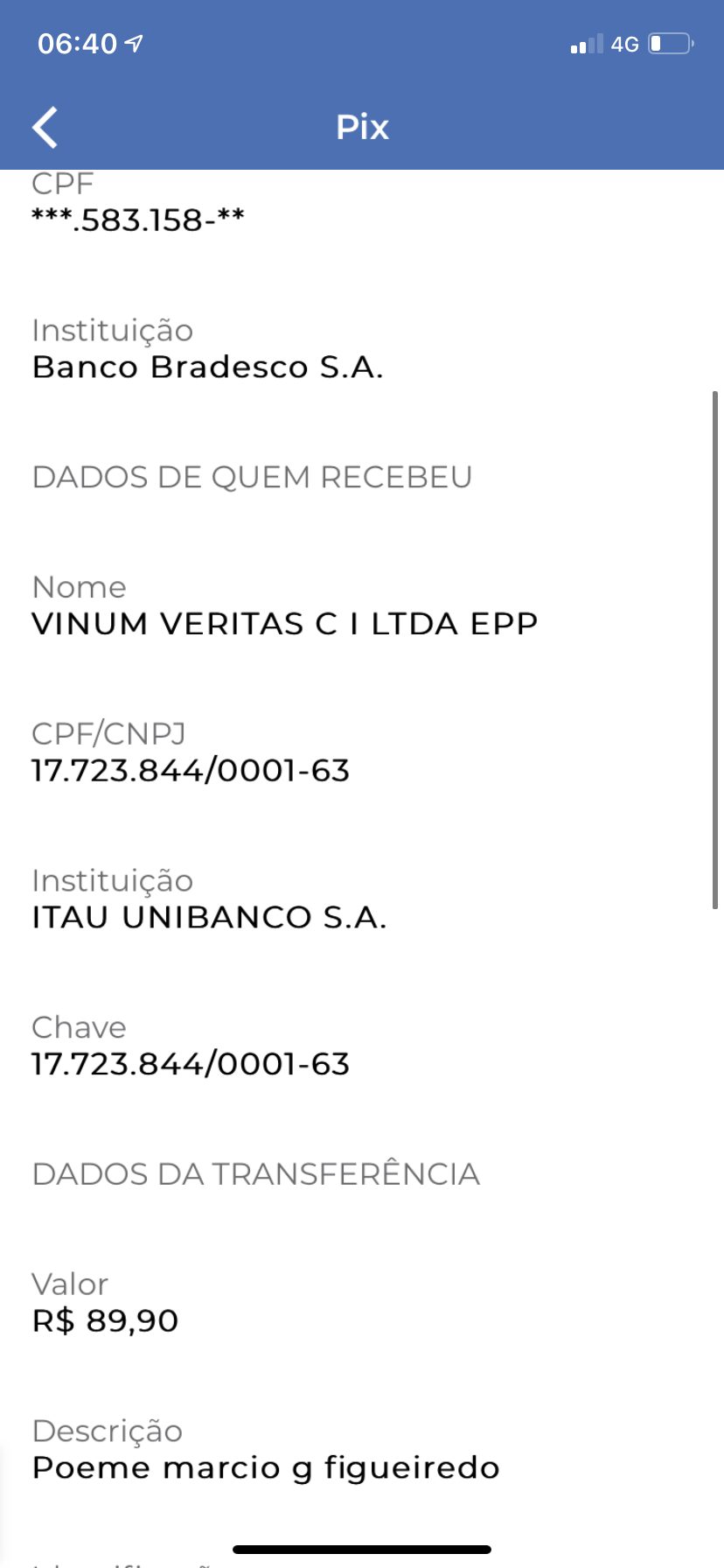724x1568 pixels.
Task: Go back from the Pix receipt
Action: [45, 128]
